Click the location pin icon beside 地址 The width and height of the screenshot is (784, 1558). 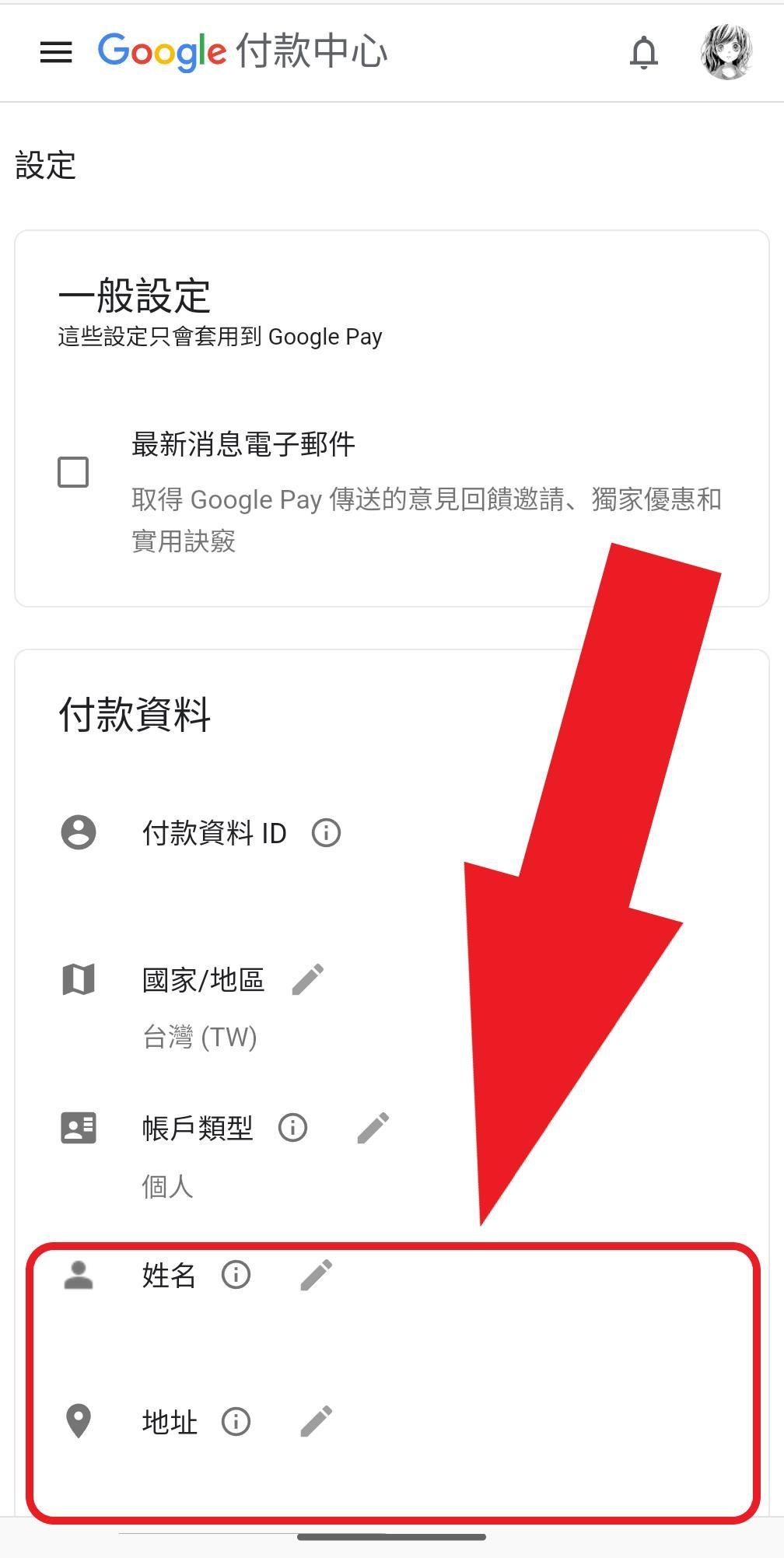pos(79,1421)
